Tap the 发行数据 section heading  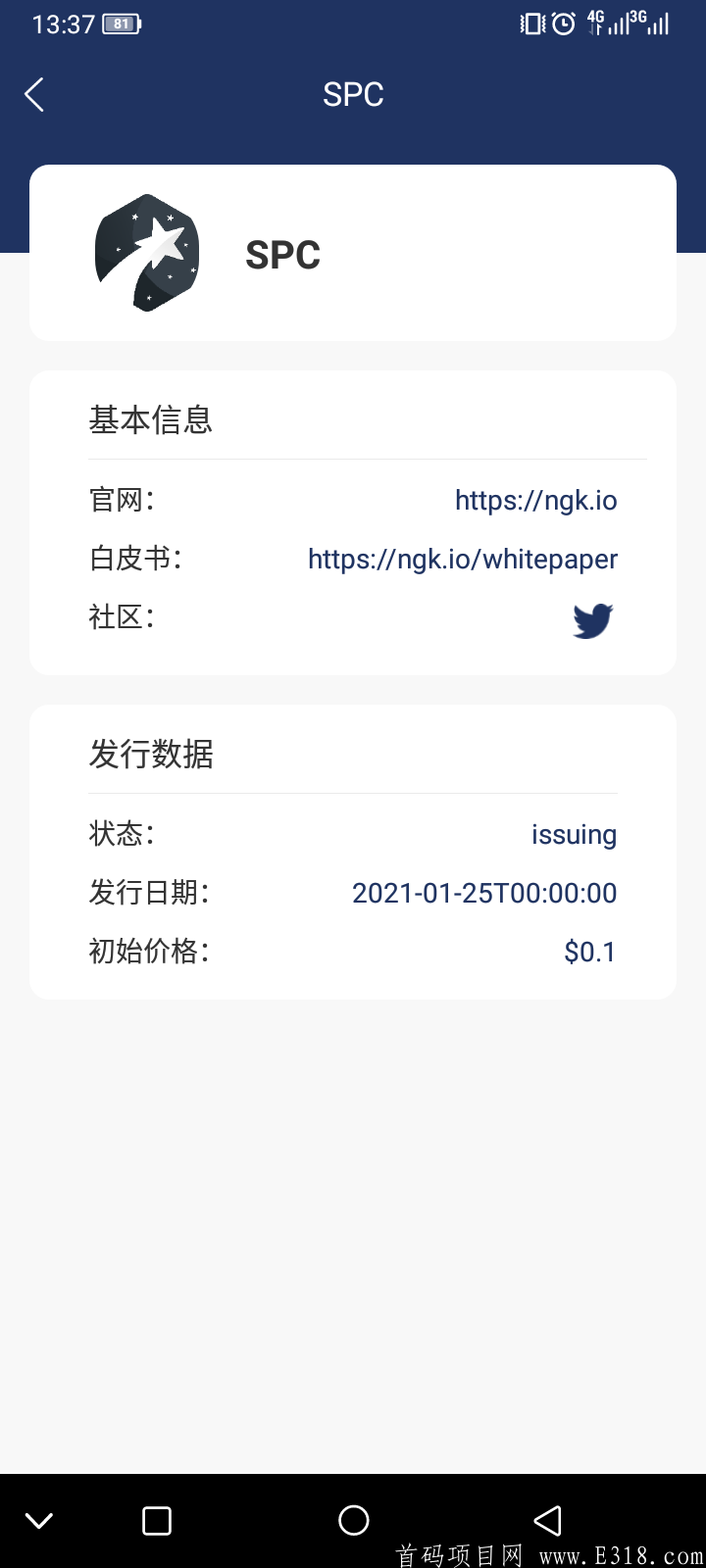(151, 755)
